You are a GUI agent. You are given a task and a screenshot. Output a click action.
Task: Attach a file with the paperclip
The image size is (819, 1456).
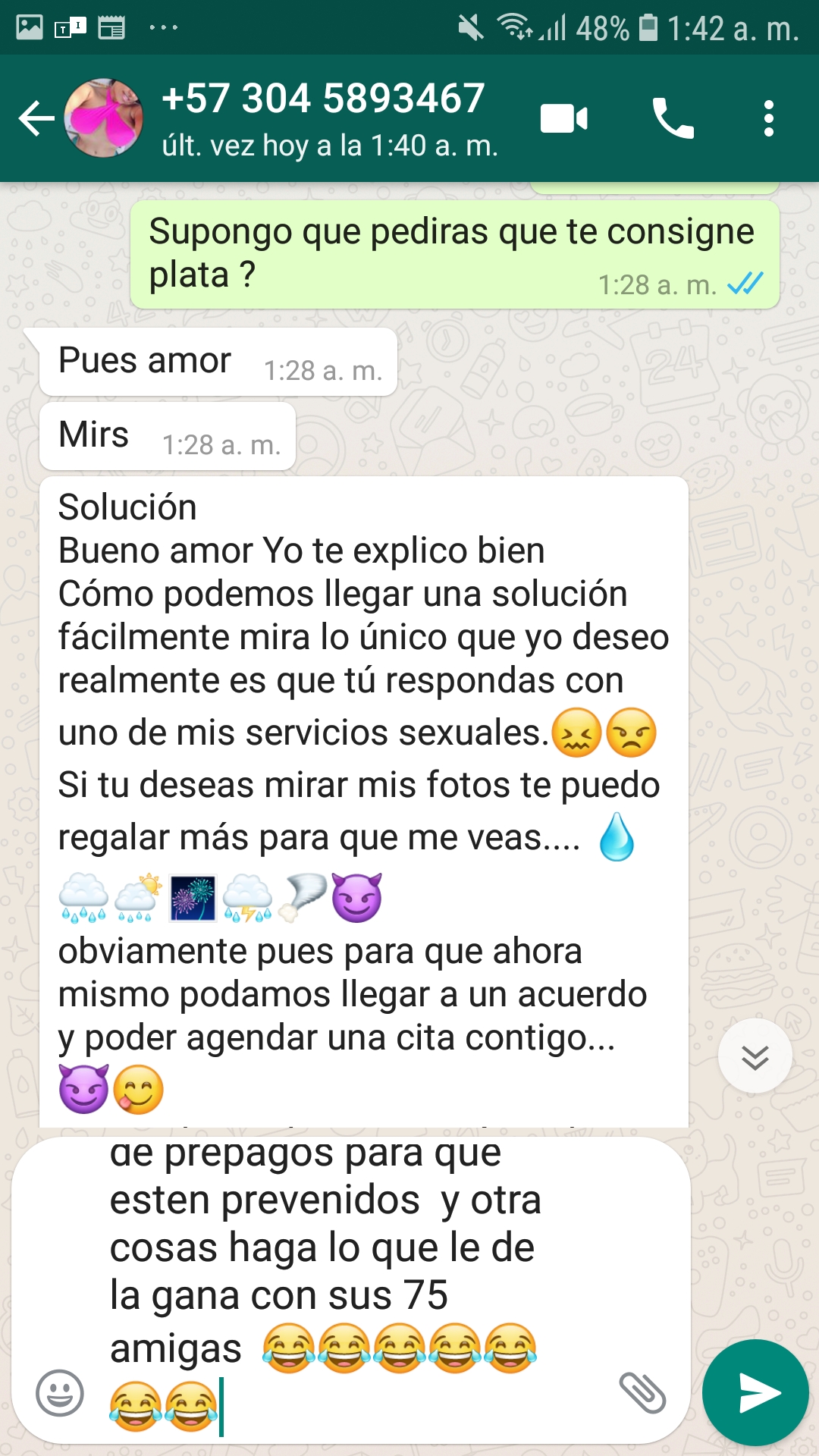pos(642,1393)
